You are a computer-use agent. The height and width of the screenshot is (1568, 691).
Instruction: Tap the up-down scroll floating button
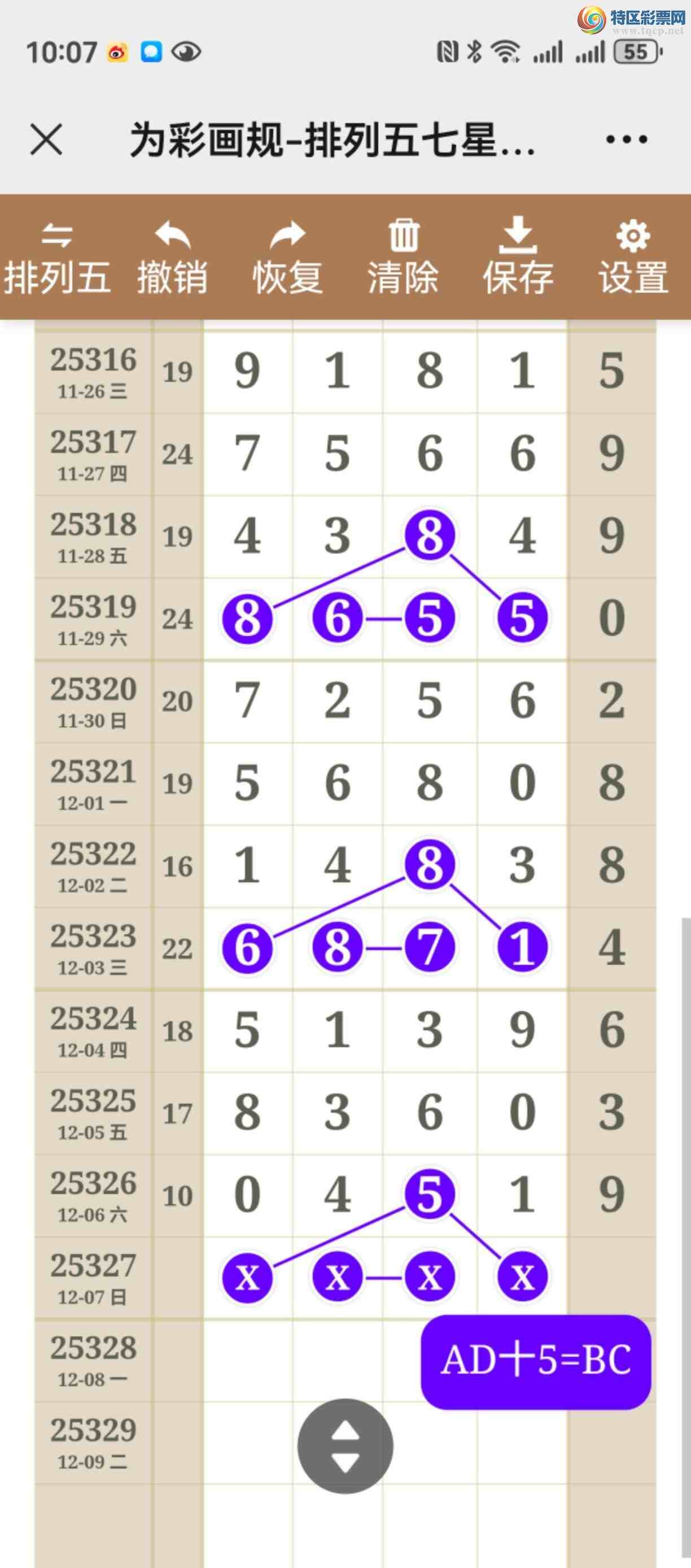tap(345, 1445)
